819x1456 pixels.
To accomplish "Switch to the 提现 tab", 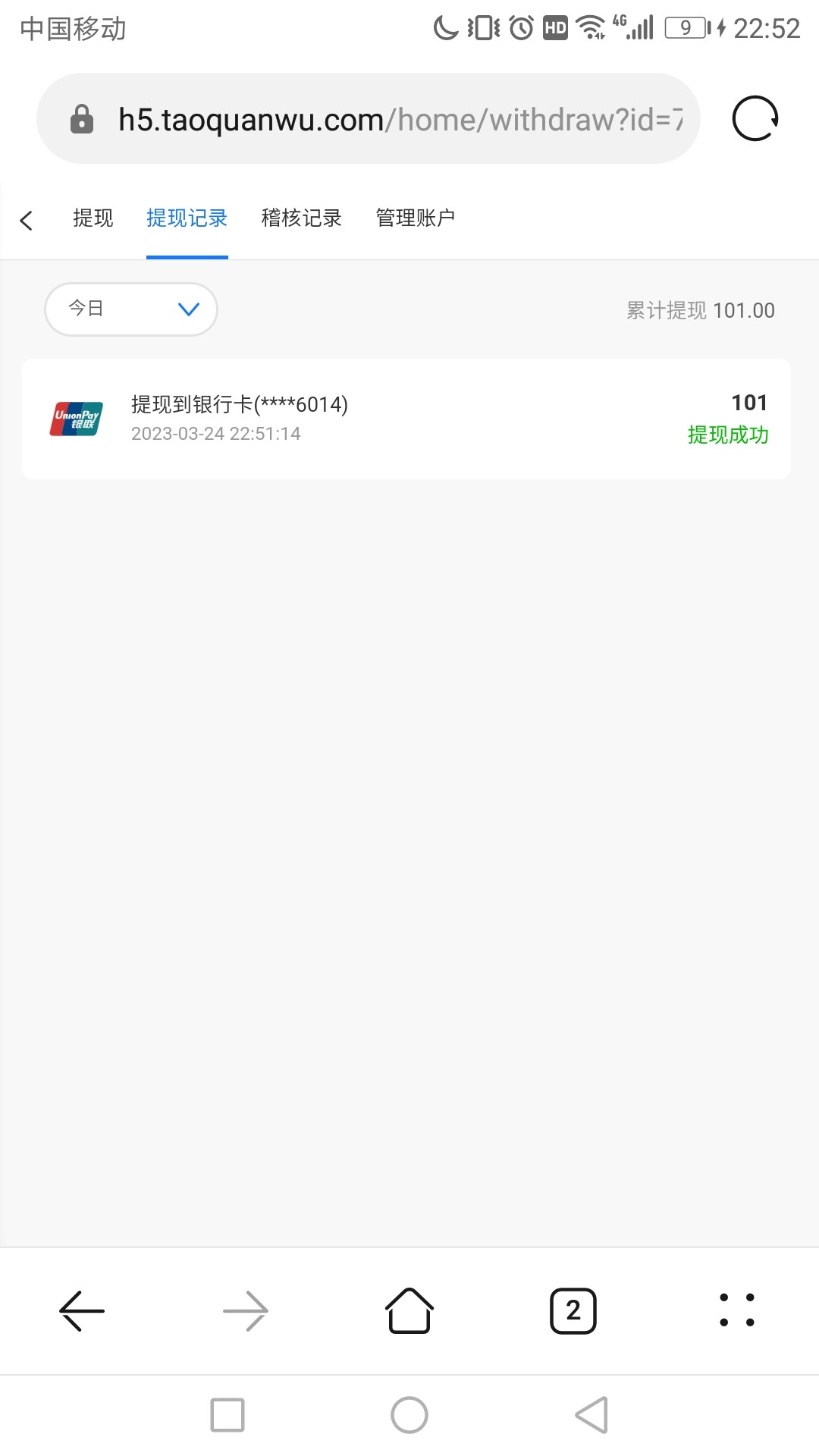I will click(93, 218).
